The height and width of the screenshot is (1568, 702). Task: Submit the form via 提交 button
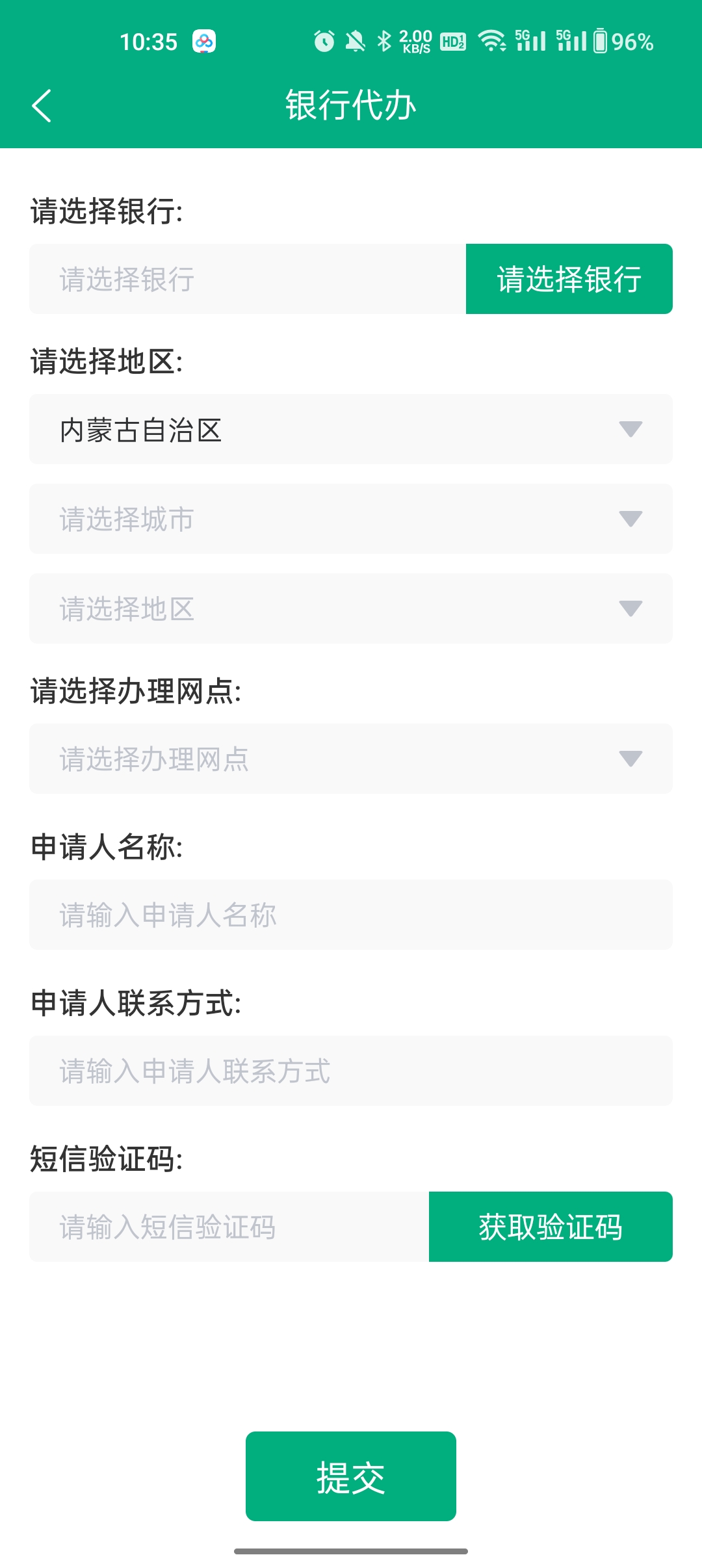coord(350,1474)
